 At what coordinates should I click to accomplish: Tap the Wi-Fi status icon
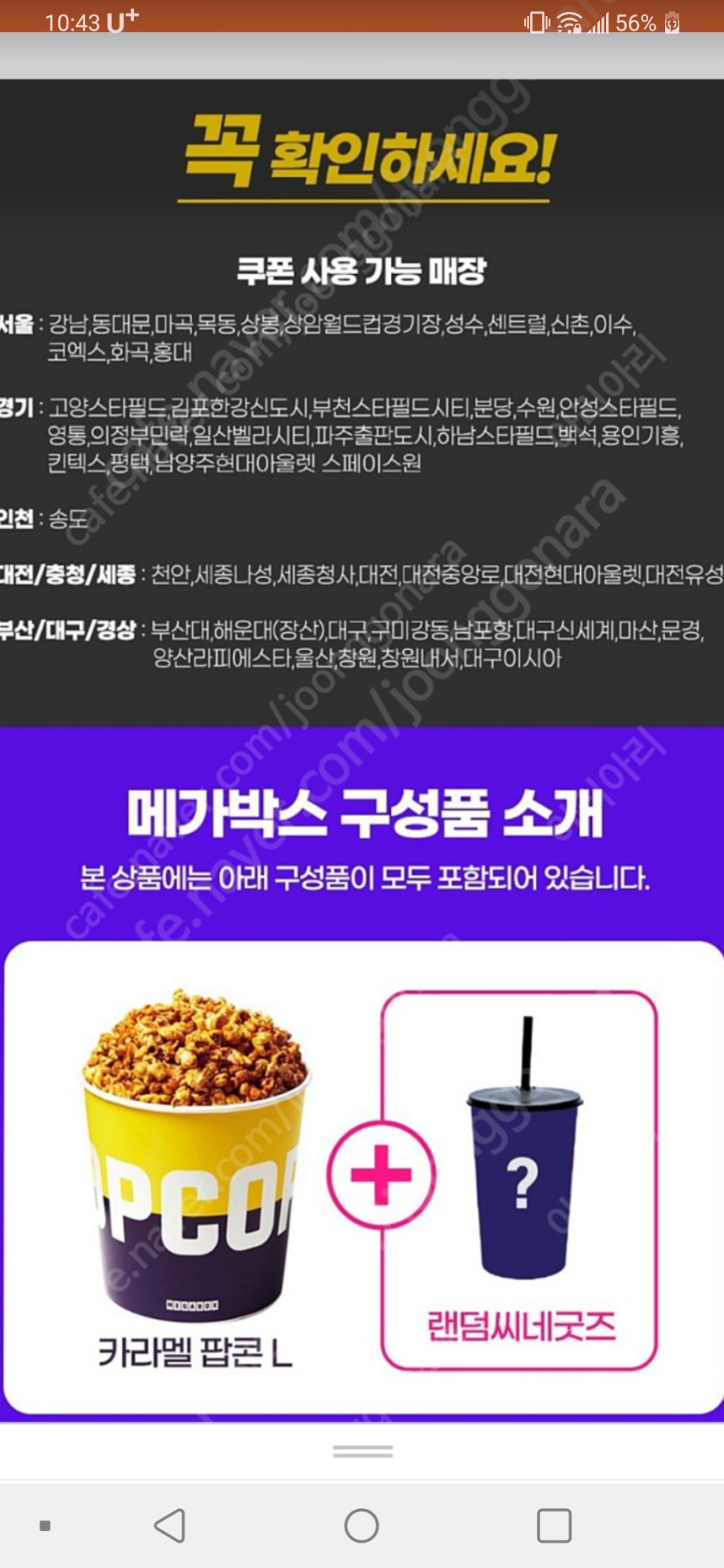tap(570, 21)
